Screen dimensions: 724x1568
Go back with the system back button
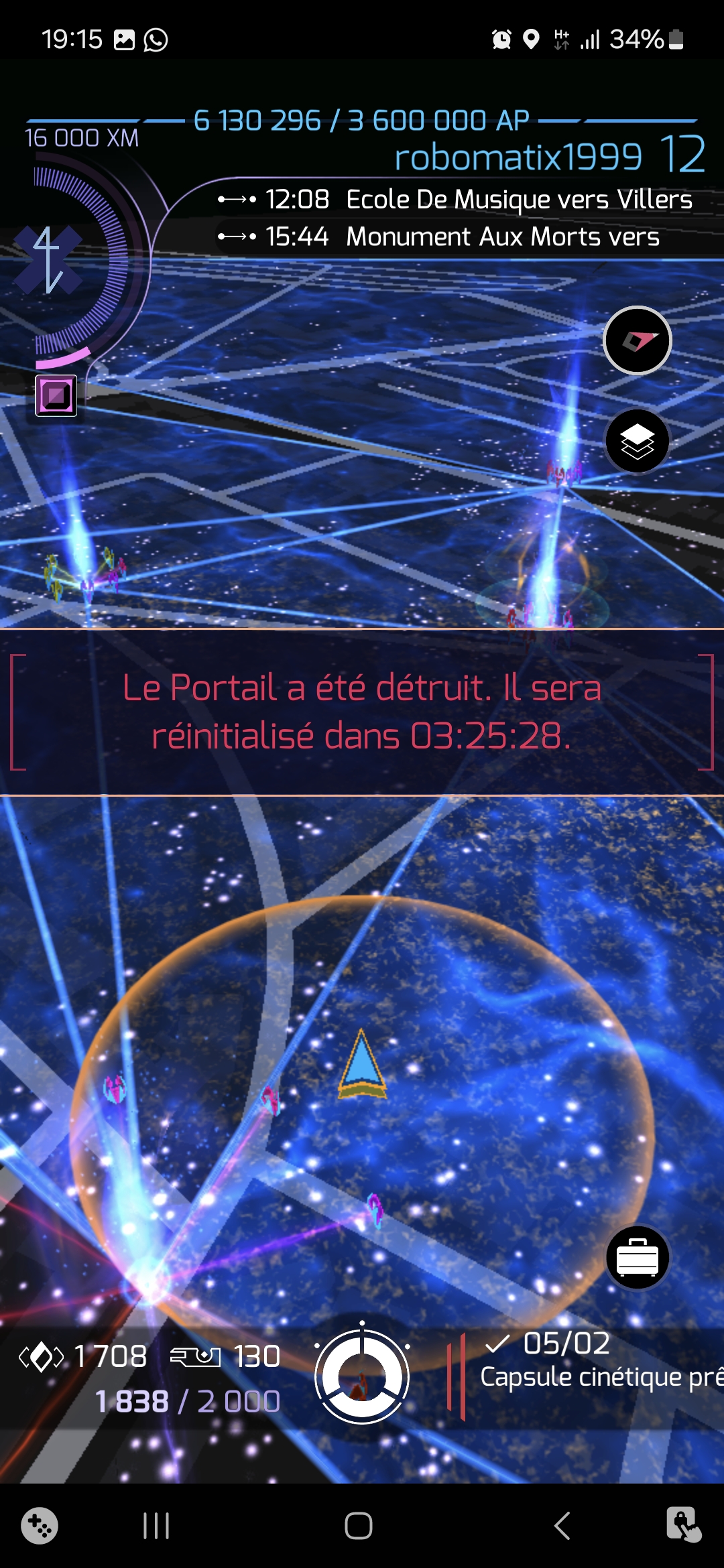pos(562,1526)
